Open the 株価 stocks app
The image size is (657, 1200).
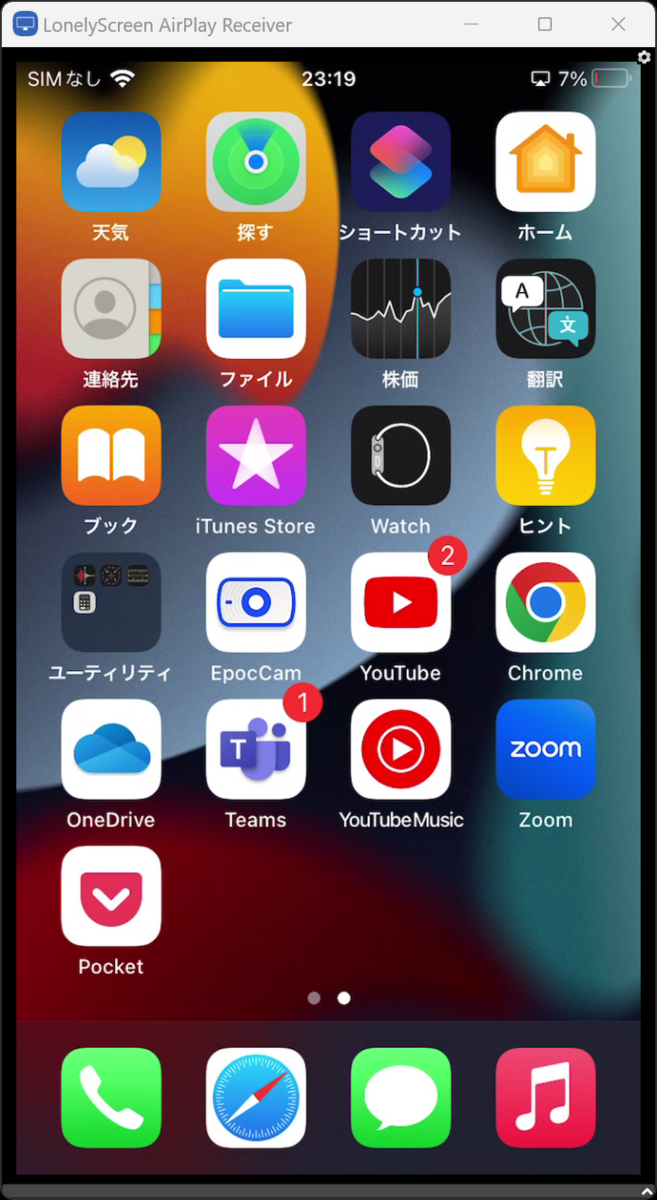click(401, 309)
